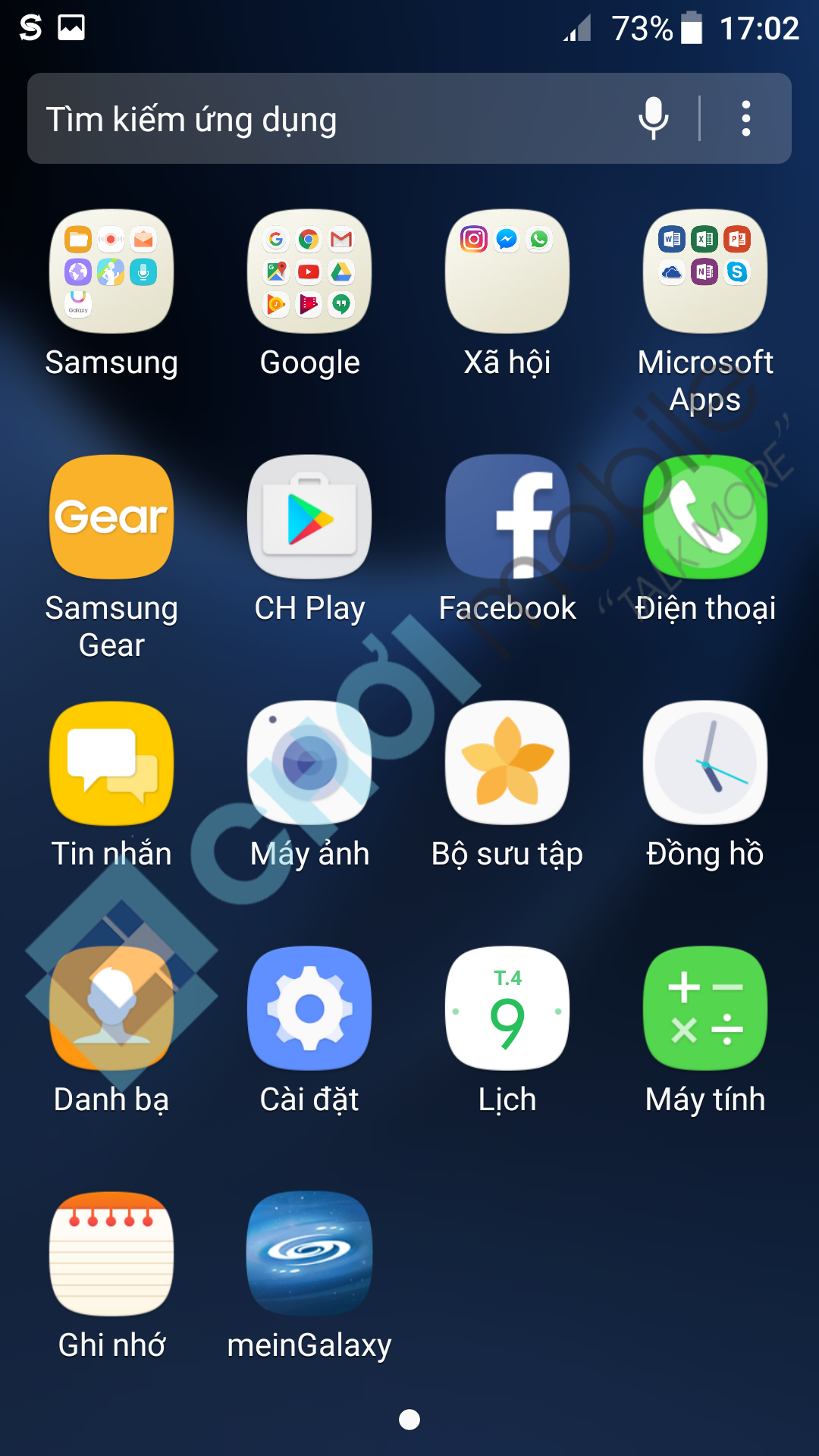Open Bộ sưu tập gallery
Viewport: 819px width, 1456px height.
[507, 763]
